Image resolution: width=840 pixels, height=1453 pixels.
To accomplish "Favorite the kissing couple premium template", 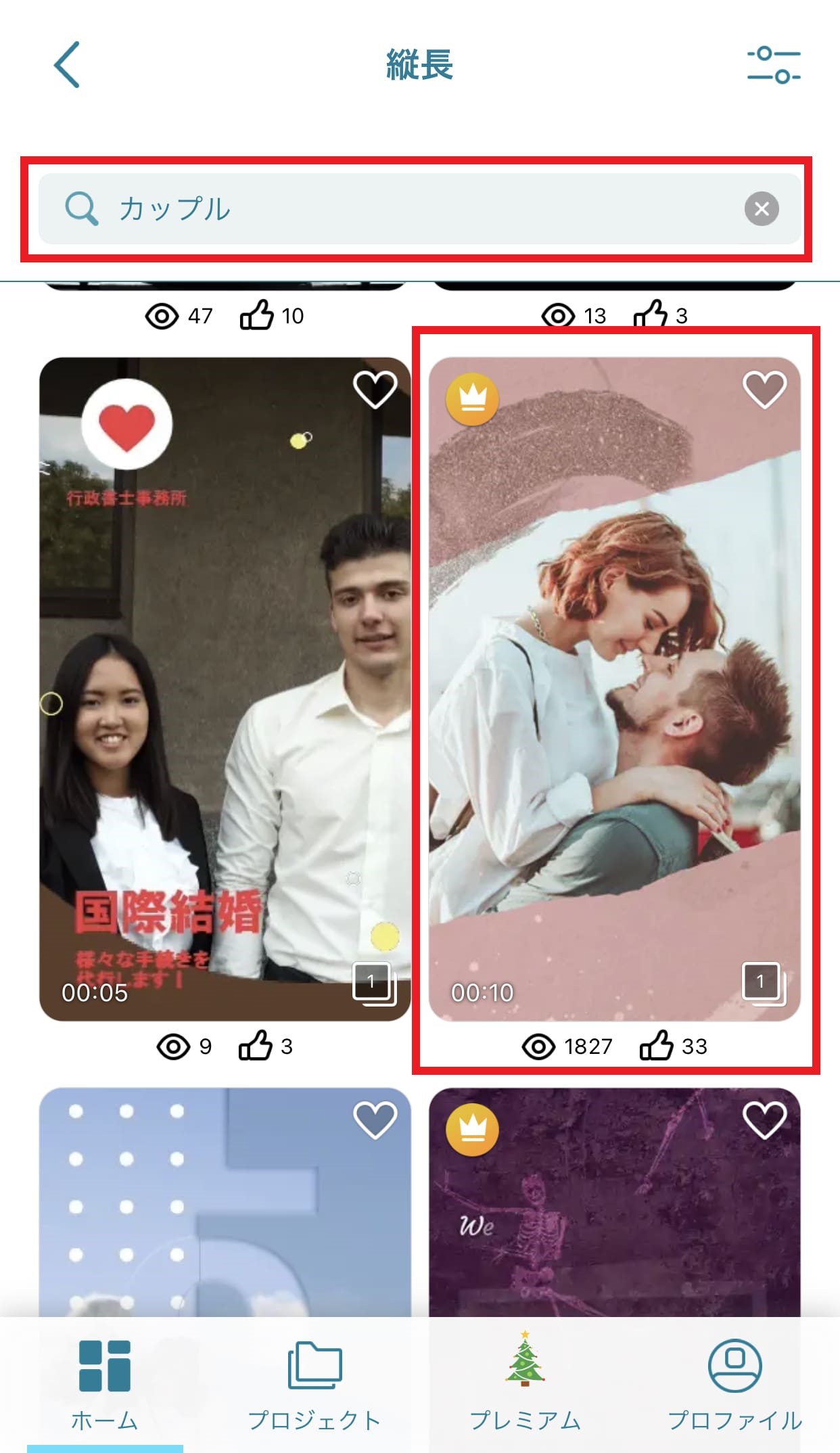I will (x=764, y=390).
